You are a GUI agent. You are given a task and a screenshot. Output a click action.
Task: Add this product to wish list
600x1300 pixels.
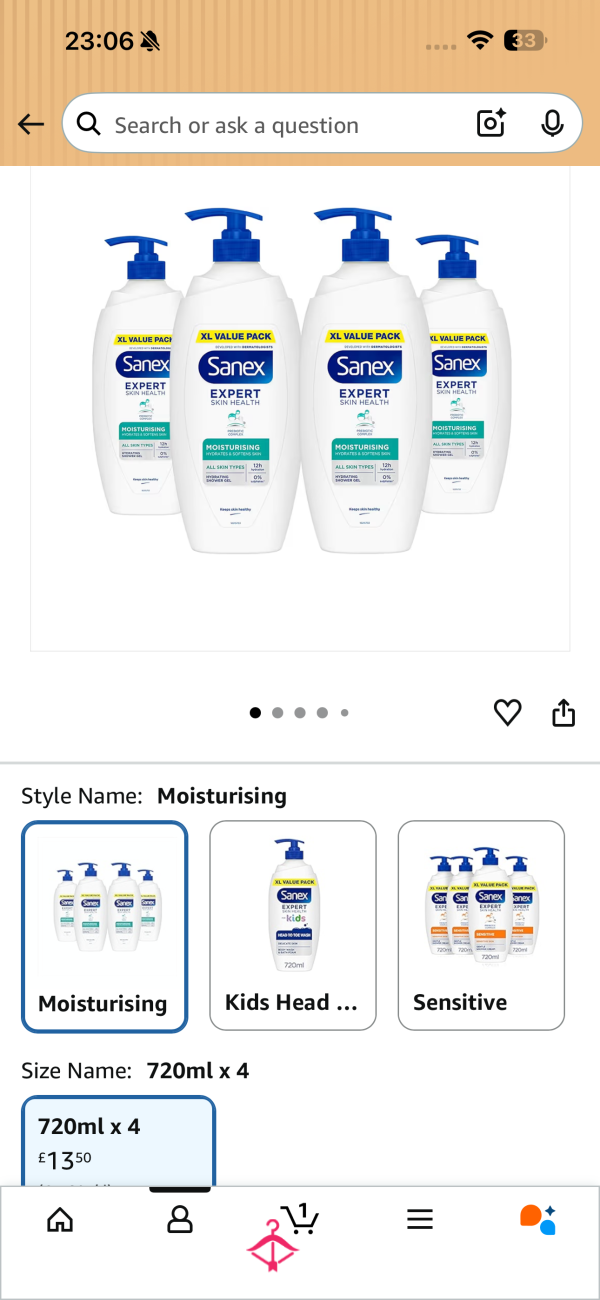(508, 713)
